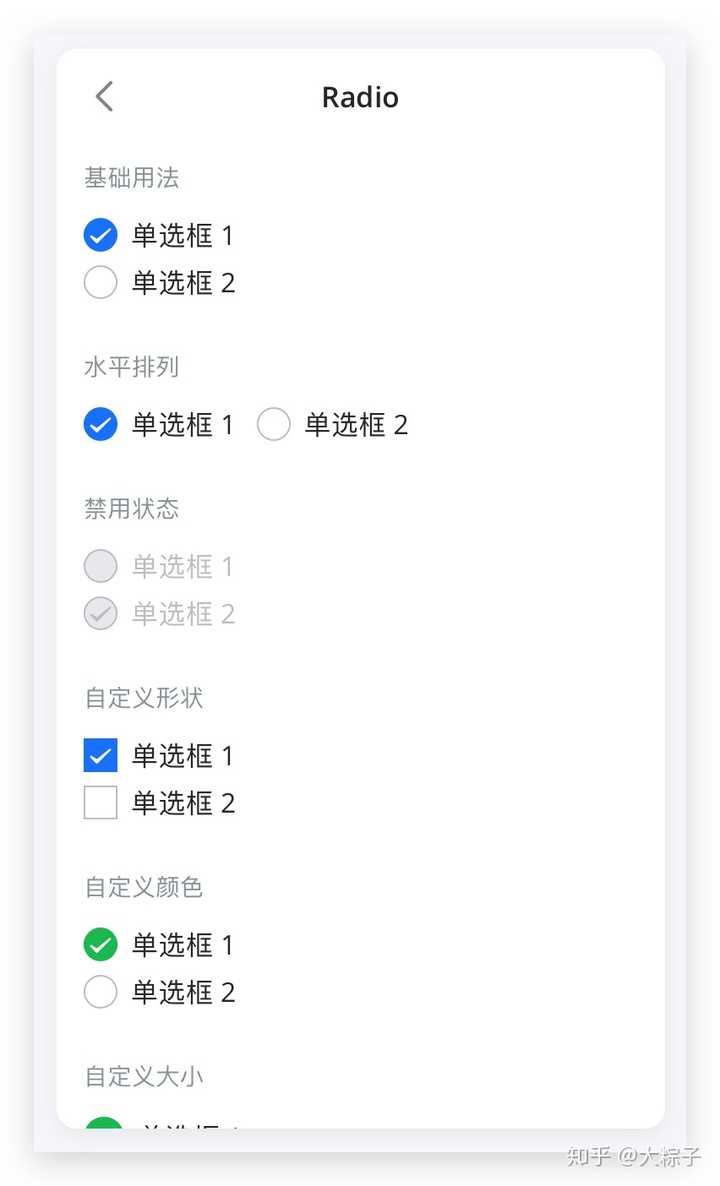This screenshot has width=720, height=1186.
Task: Click the Radio page title
Action: point(359,97)
